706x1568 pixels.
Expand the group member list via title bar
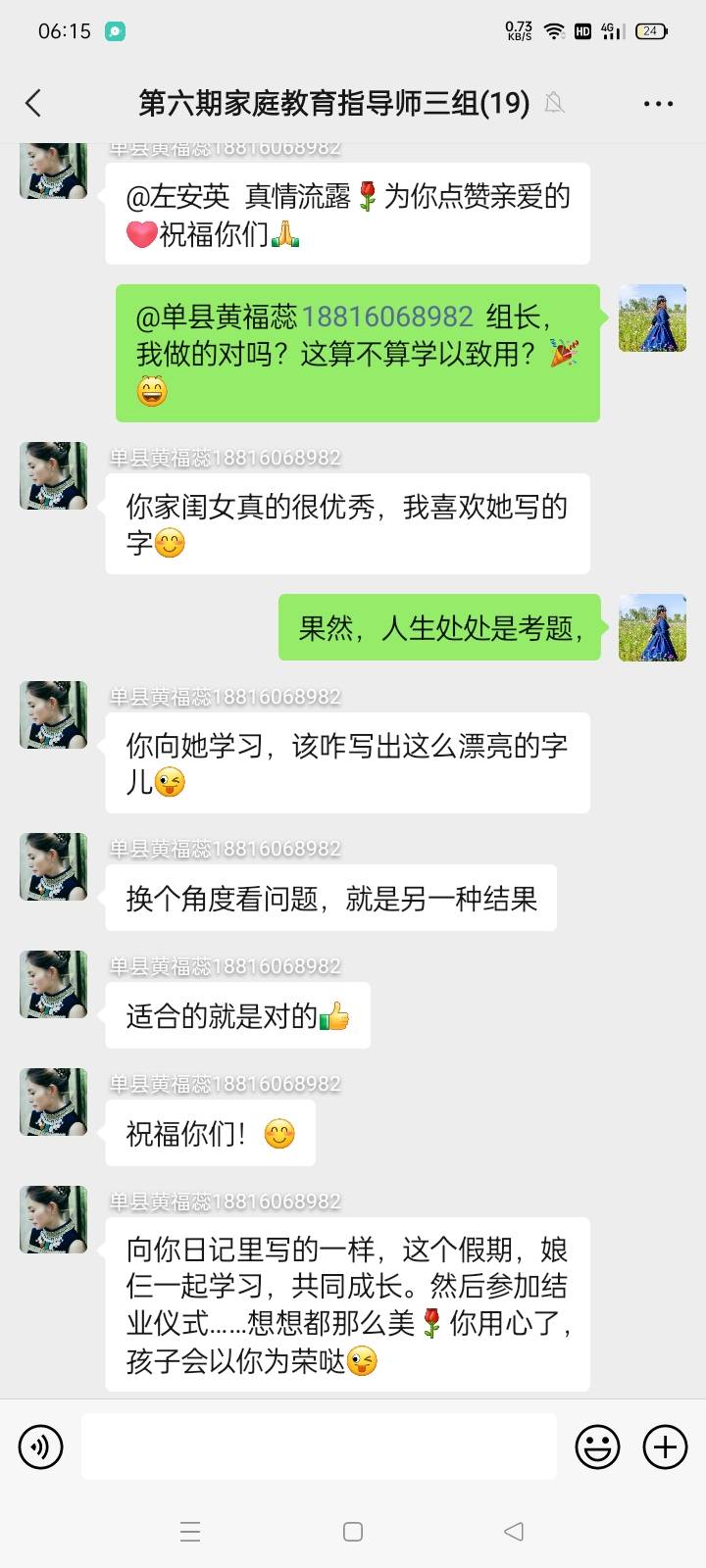[331, 102]
